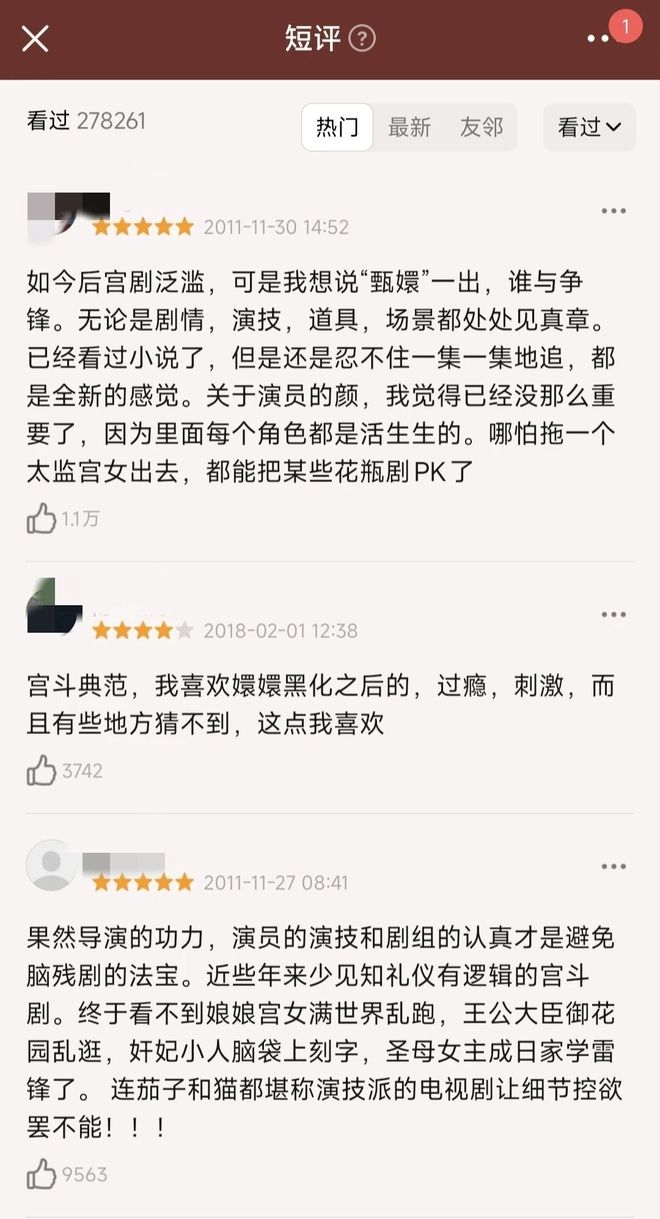Switch to the 友邻 tab

tap(481, 128)
